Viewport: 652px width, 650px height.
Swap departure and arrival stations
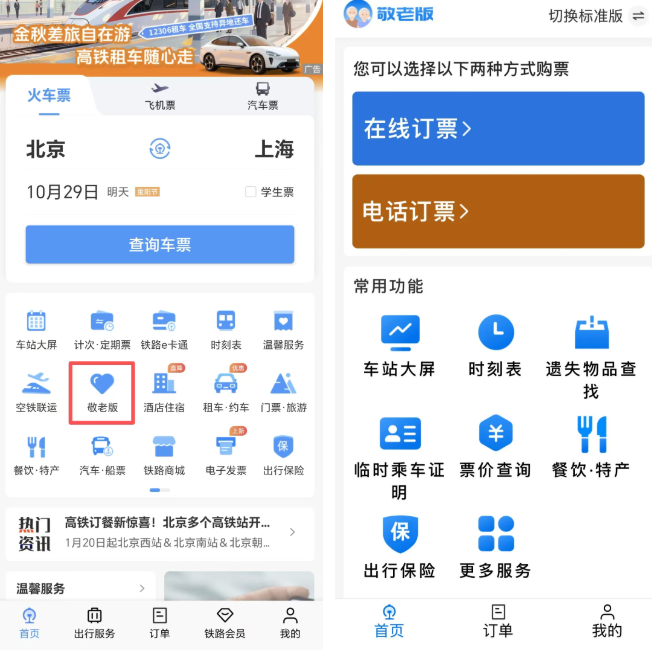160,150
